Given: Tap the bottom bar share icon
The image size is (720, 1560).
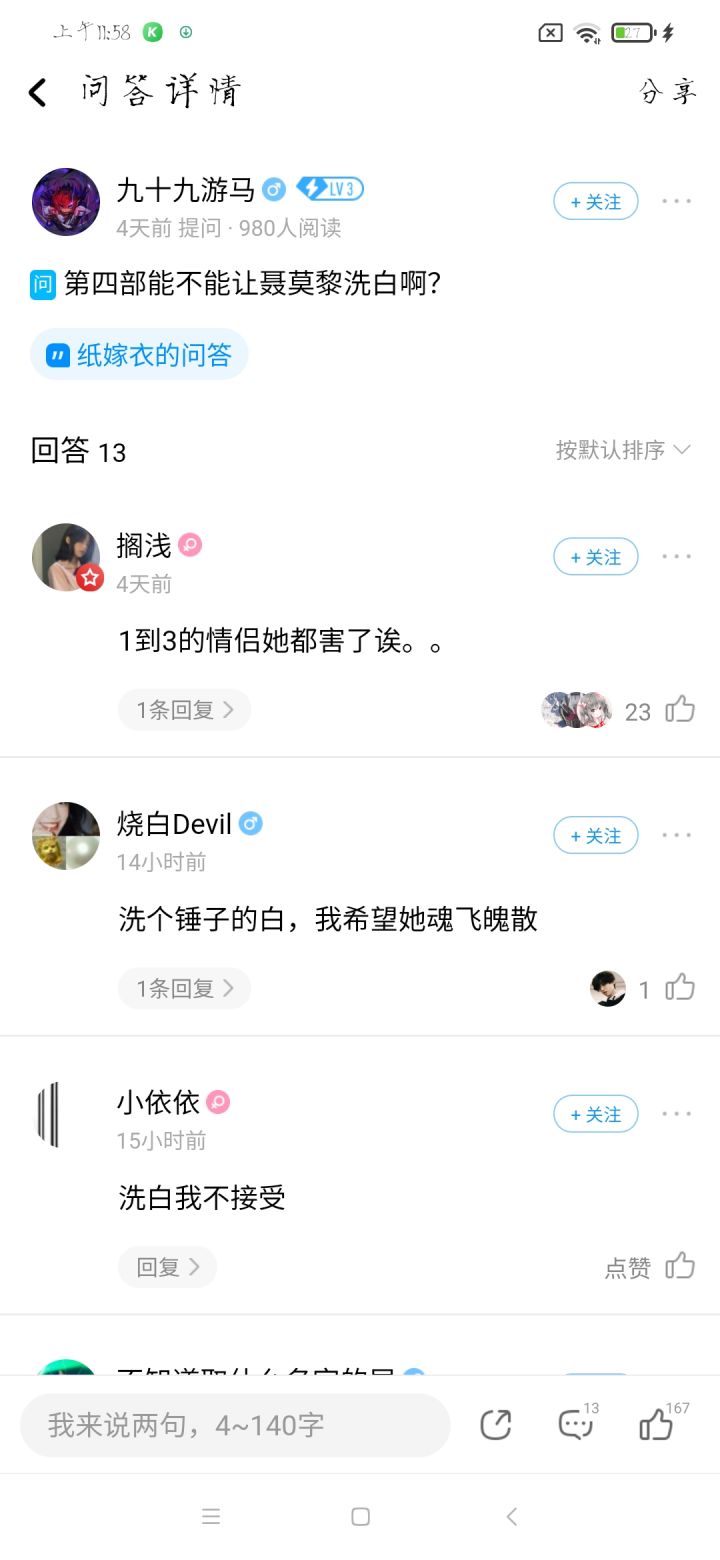Looking at the screenshot, I should pos(495,1425).
